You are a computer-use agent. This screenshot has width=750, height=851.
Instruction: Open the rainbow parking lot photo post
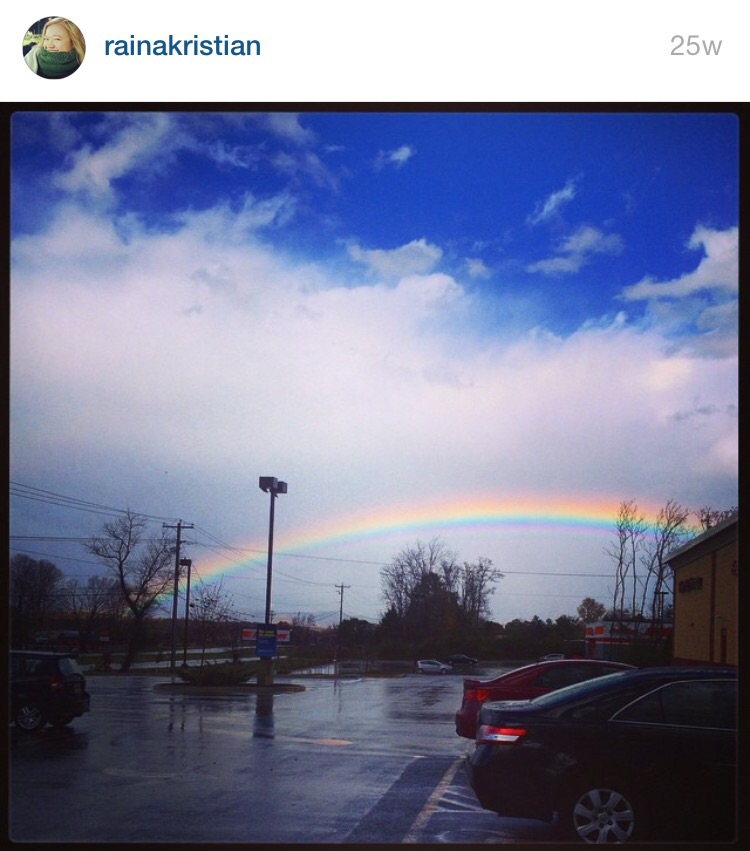coord(374,476)
